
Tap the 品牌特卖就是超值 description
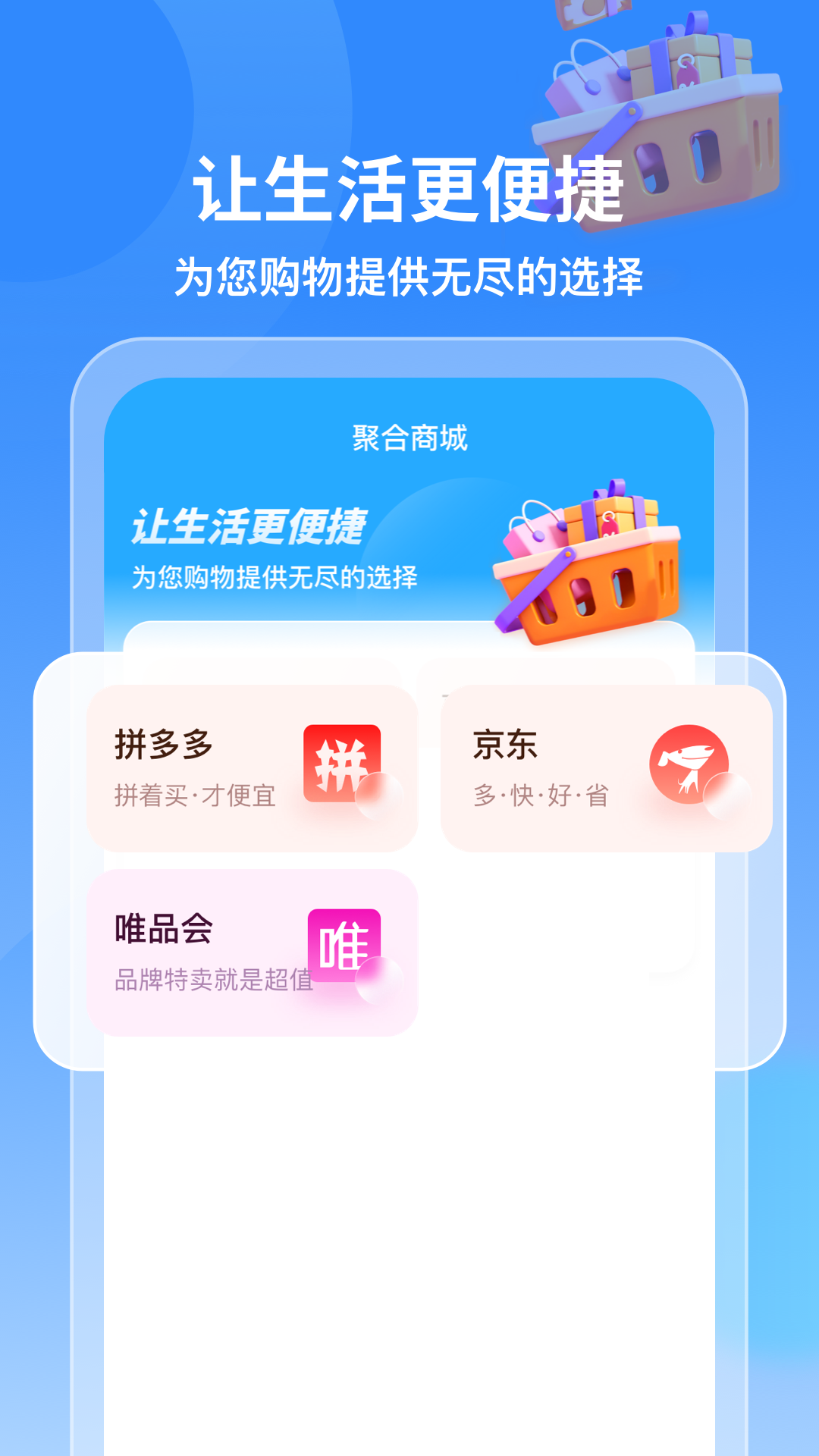(x=214, y=978)
